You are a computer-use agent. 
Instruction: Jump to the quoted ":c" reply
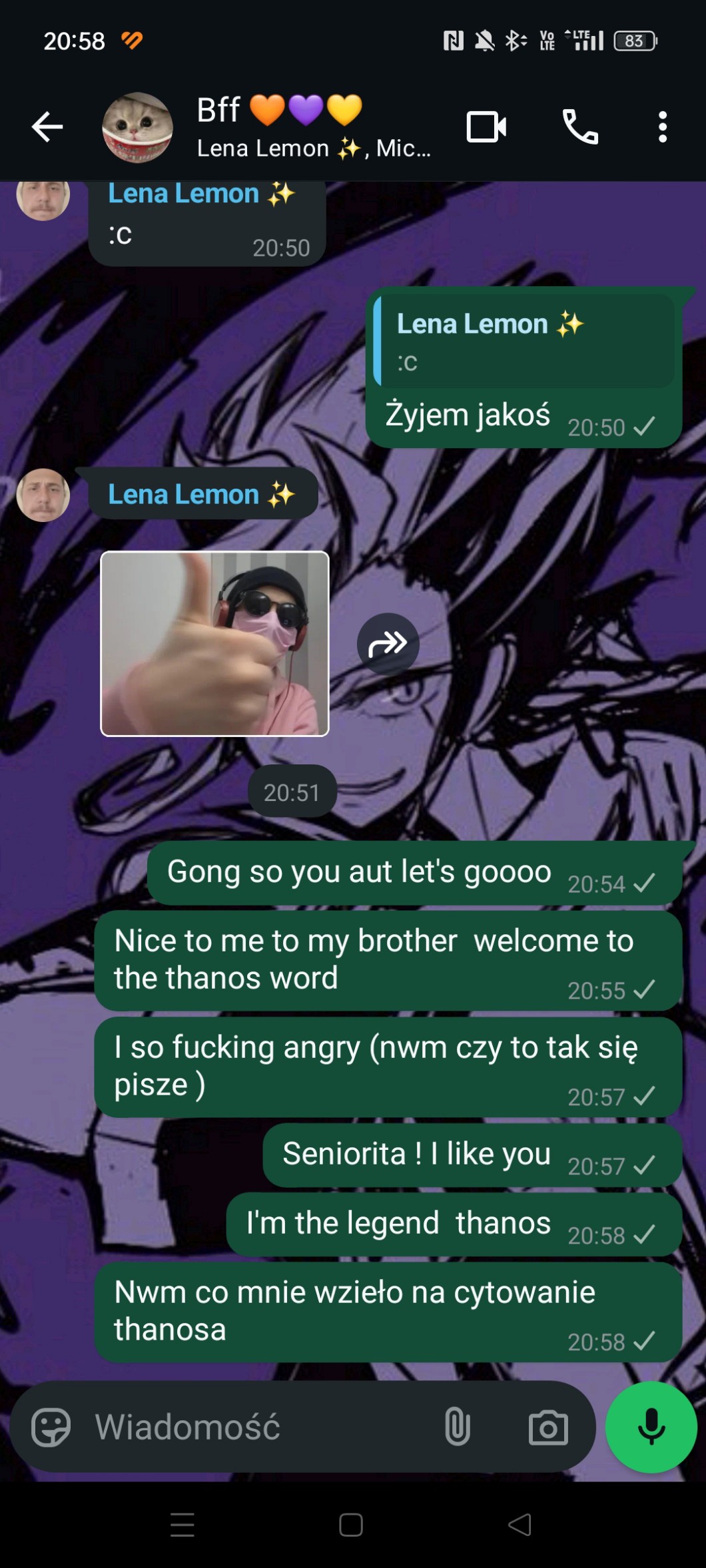click(524, 341)
